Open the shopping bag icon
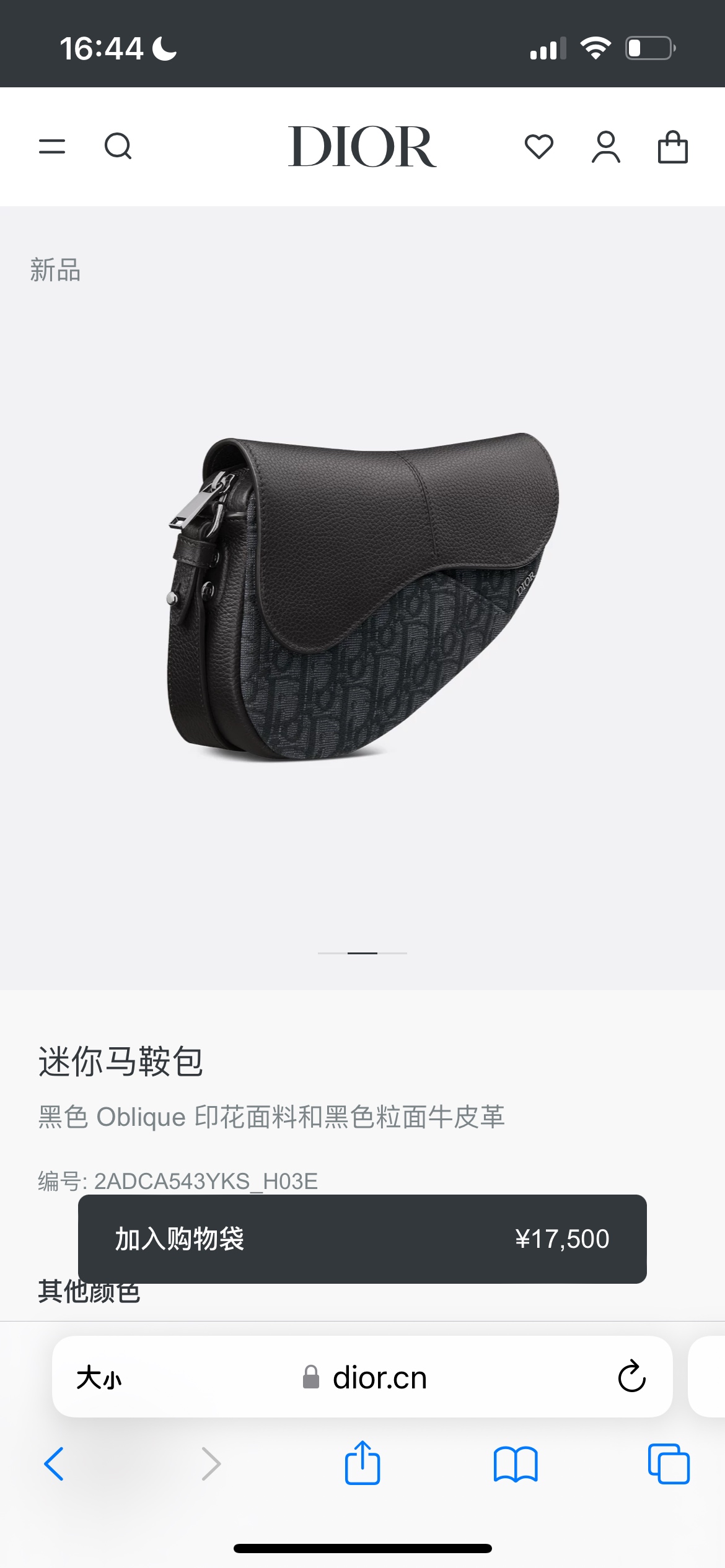The width and height of the screenshot is (725, 1568). coord(672,147)
